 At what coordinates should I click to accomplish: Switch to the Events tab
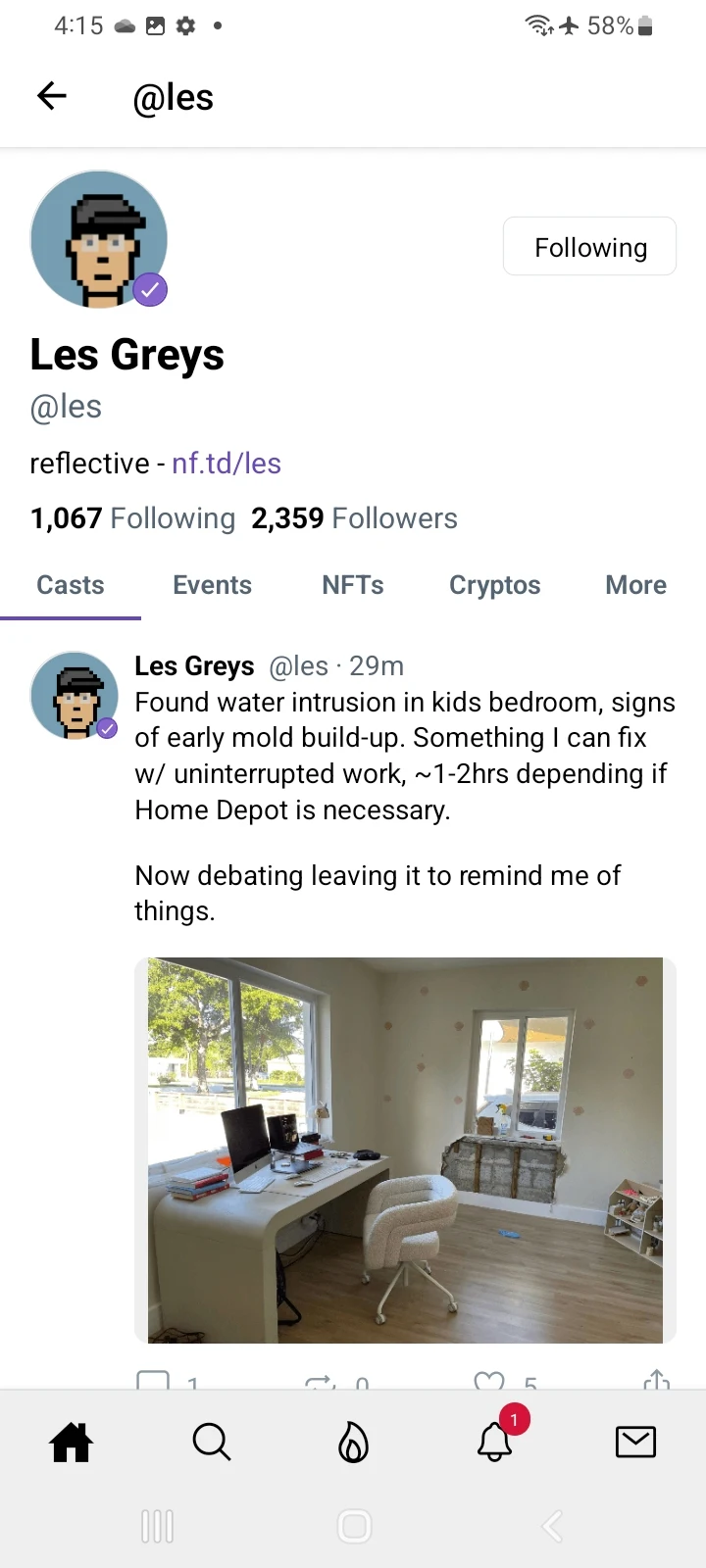pos(212,585)
